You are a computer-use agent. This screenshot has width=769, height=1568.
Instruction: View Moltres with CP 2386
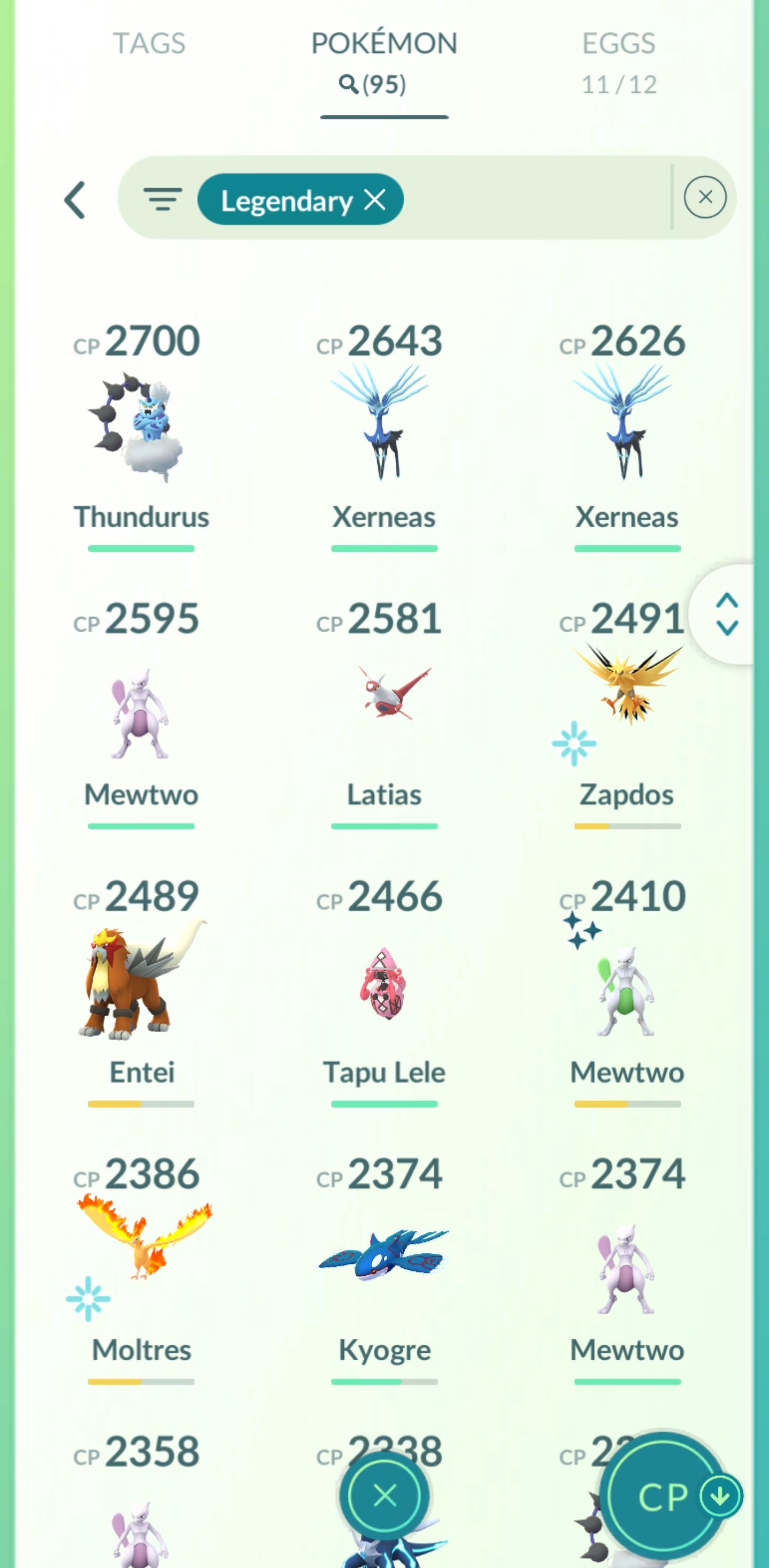click(x=141, y=1248)
